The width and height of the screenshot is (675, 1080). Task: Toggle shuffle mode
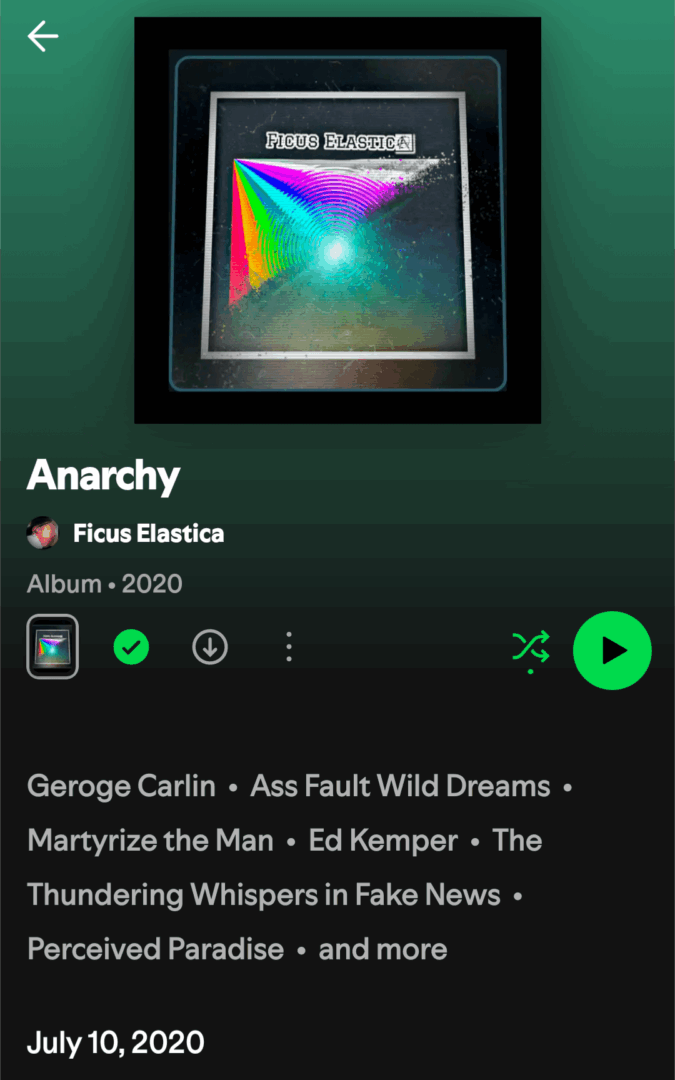point(531,649)
